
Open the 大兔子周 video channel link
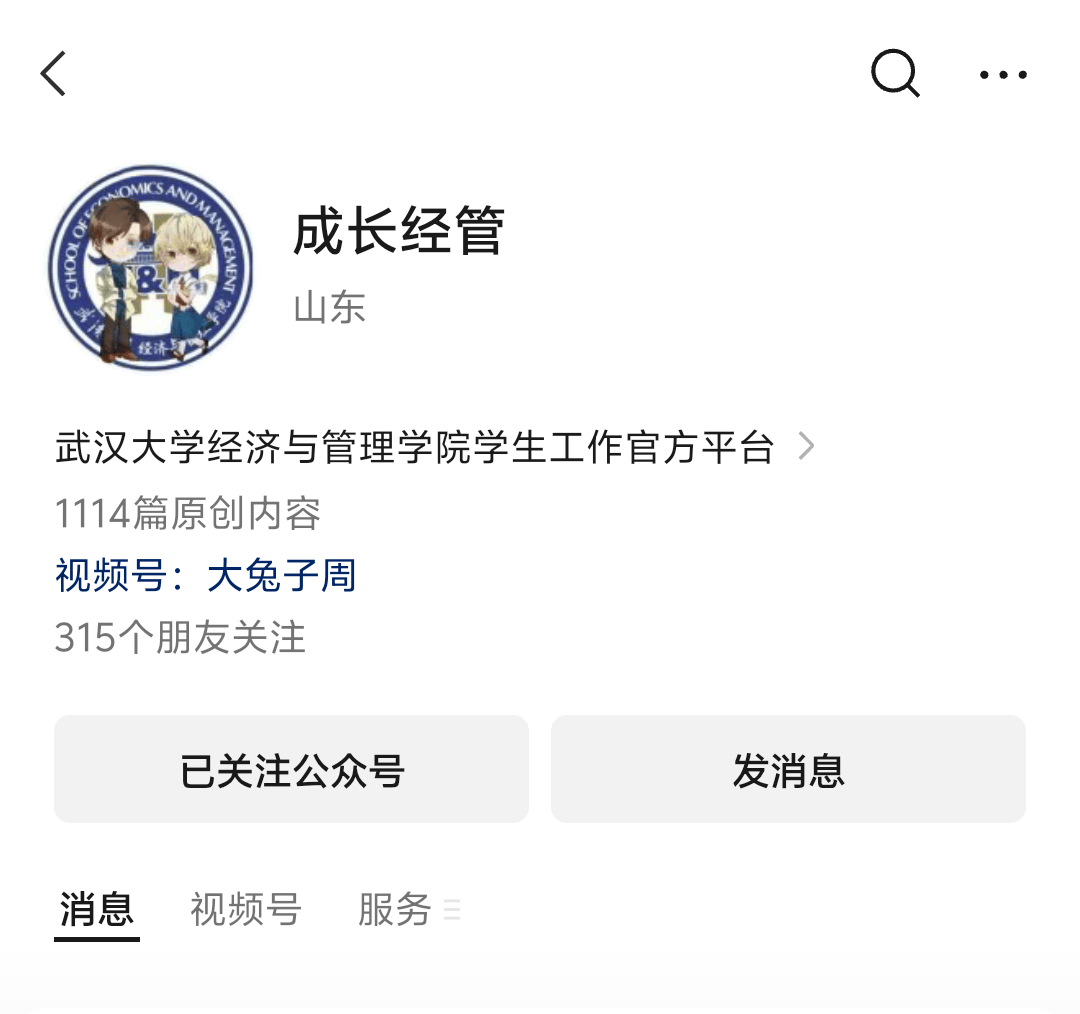pyautogui.click(x=281, y=576)
